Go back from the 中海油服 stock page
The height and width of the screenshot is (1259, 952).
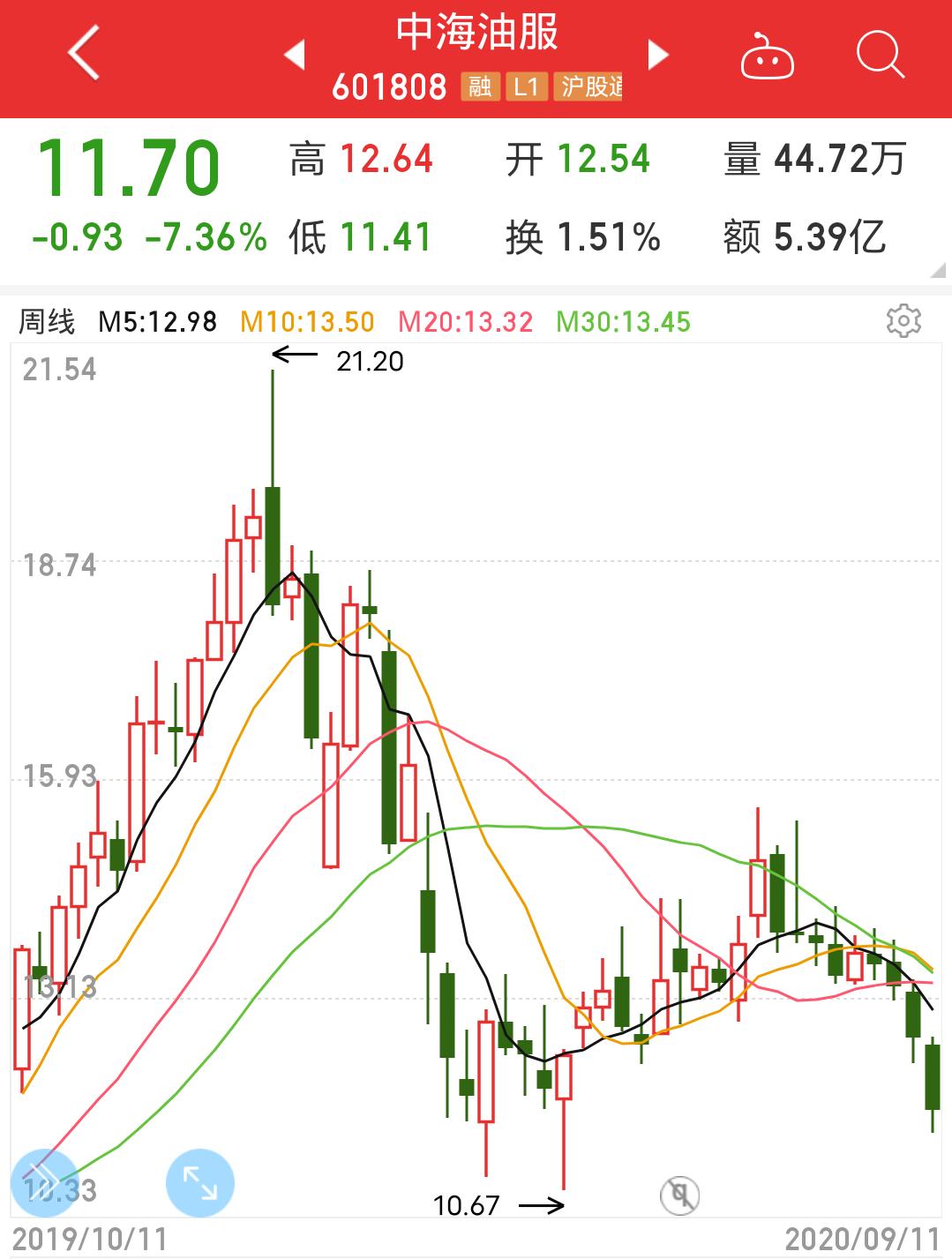pyautogui.click(x=83, y=53)
